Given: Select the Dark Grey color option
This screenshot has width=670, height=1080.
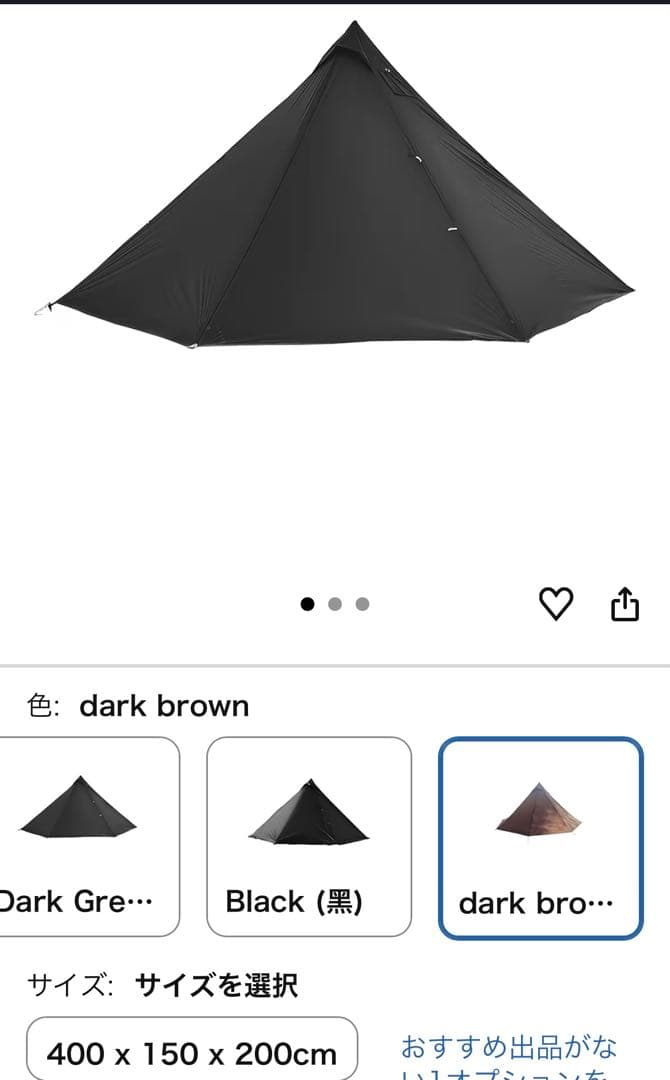Looking at the screenshot, I should tap(85, 836).
